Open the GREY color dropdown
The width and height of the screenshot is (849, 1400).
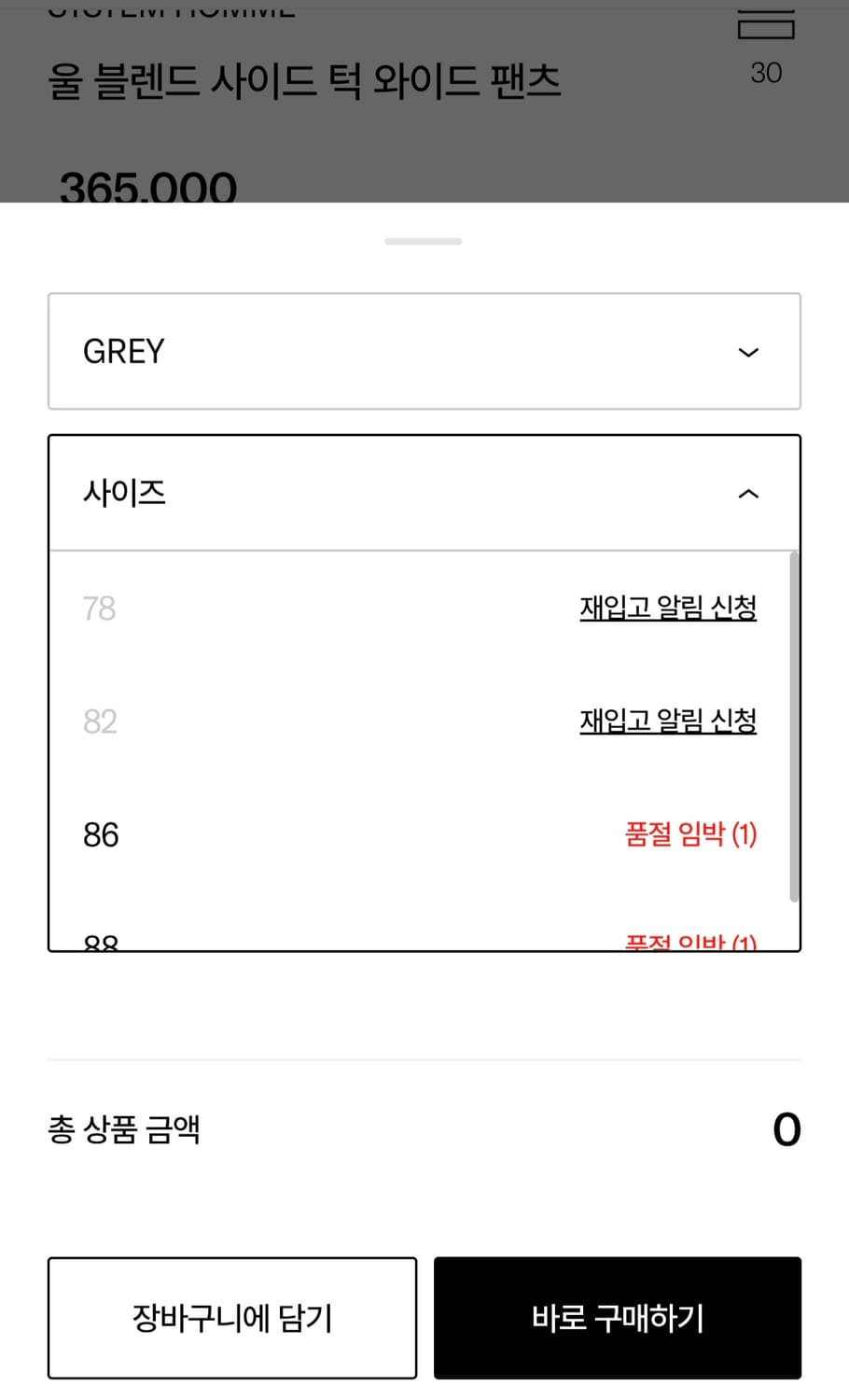[x=424, y=351]
